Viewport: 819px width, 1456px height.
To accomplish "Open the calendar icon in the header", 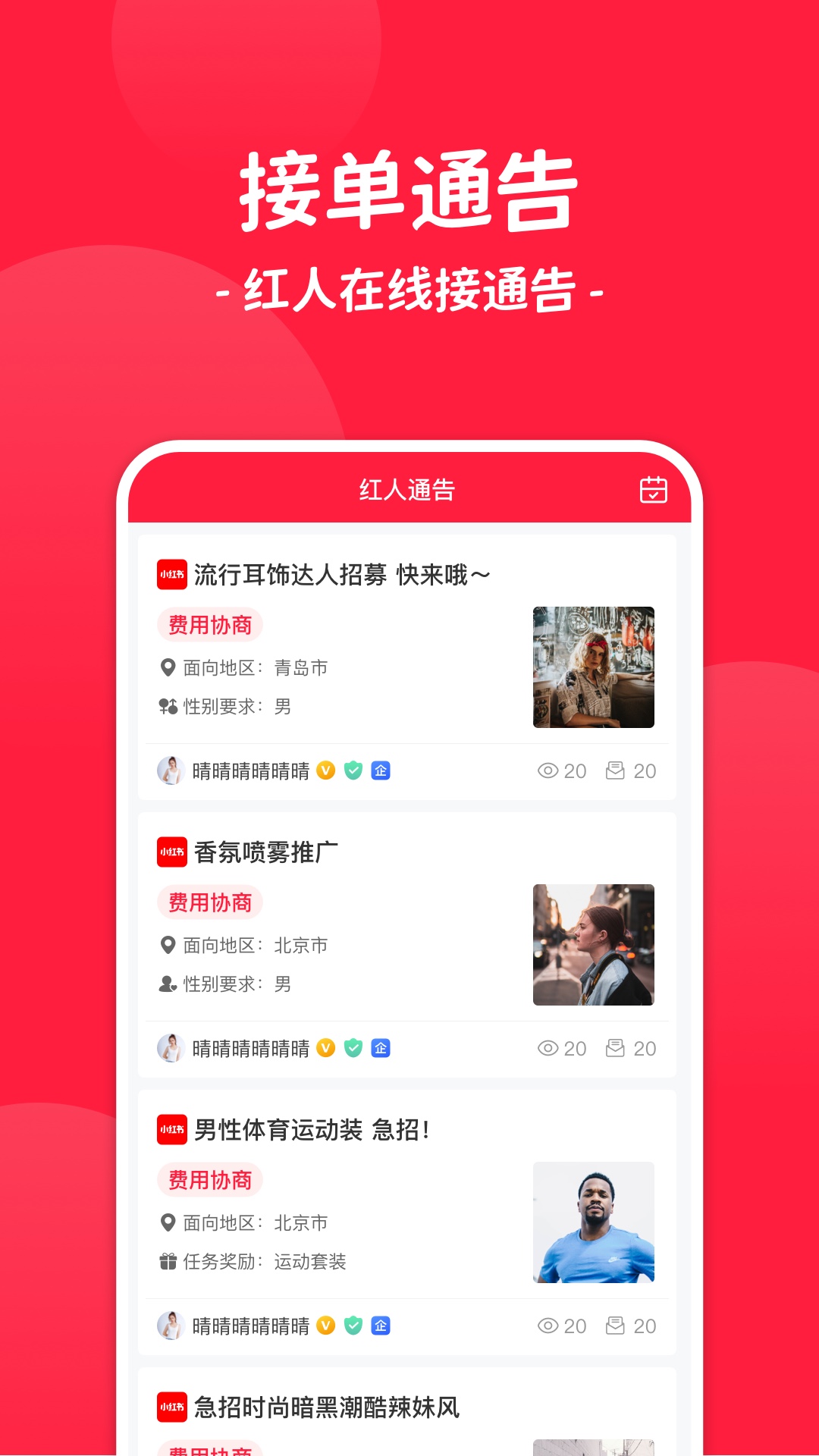I will pyautogui.click(x=654, y=491).
